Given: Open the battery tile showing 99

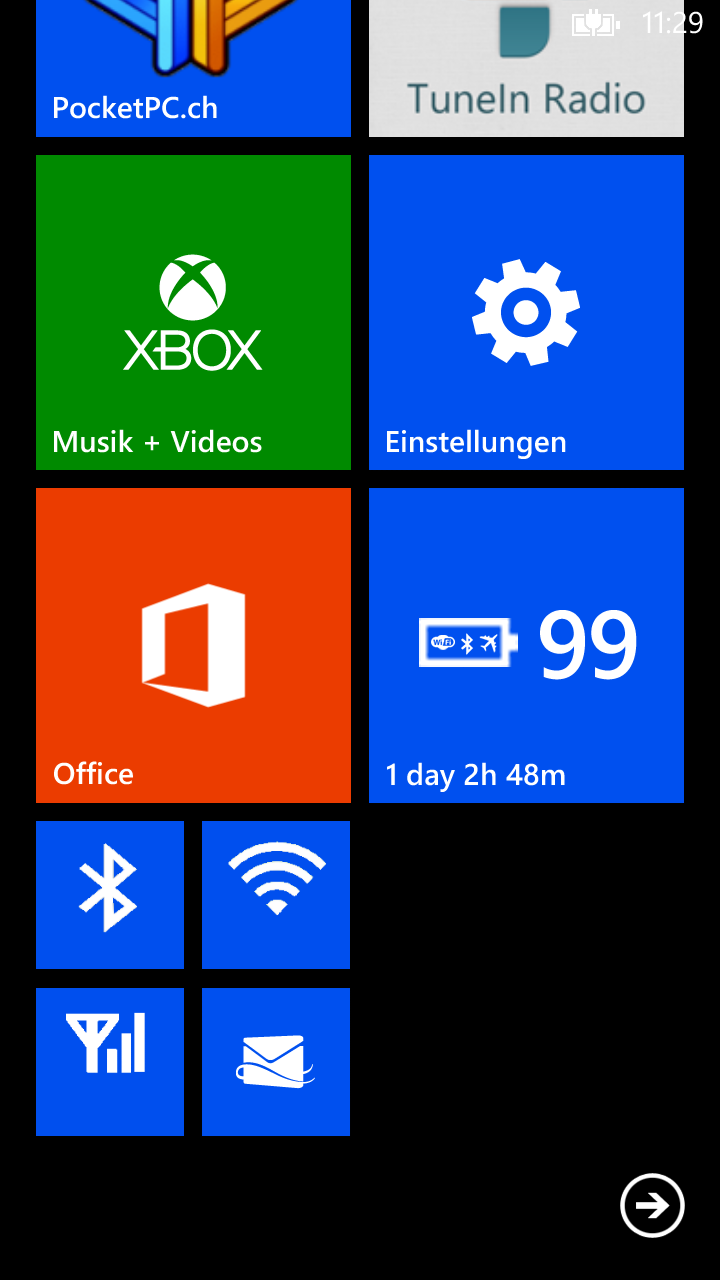Looking at the screenshot, I should point(526,645).
